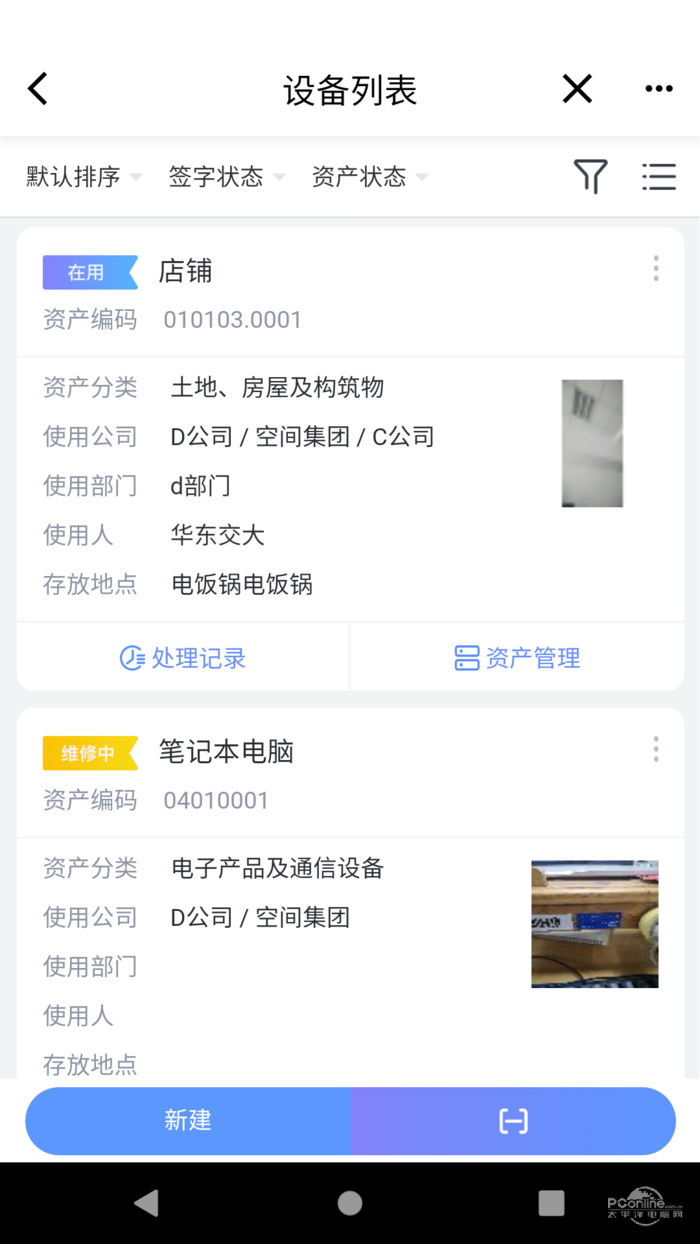The width and height of the screenshot is (700, 1244).
Task: Tap 新建 to create a new asset
Action: (188, 1121)
